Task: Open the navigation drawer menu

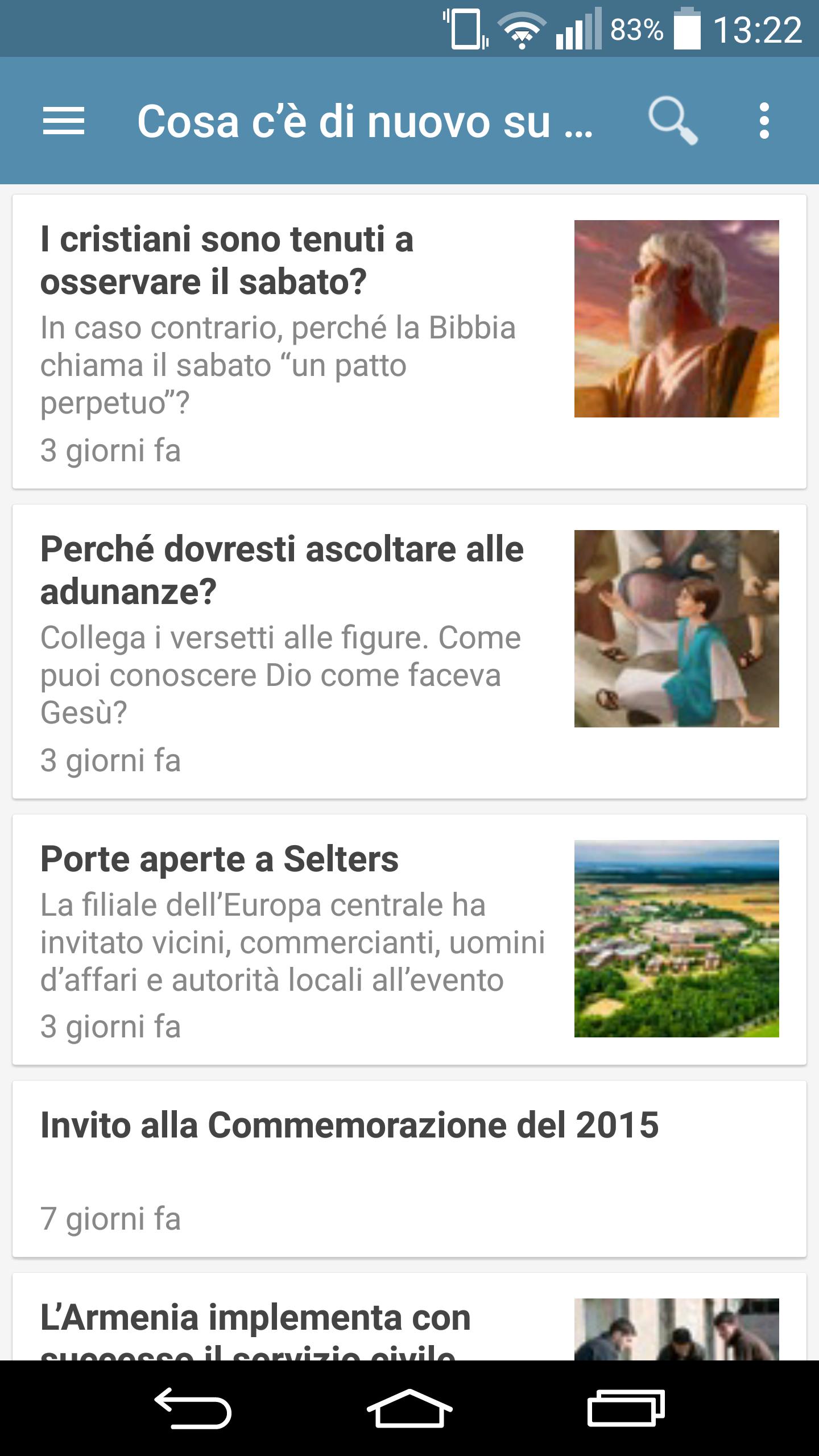Action: tap(64, 121)
